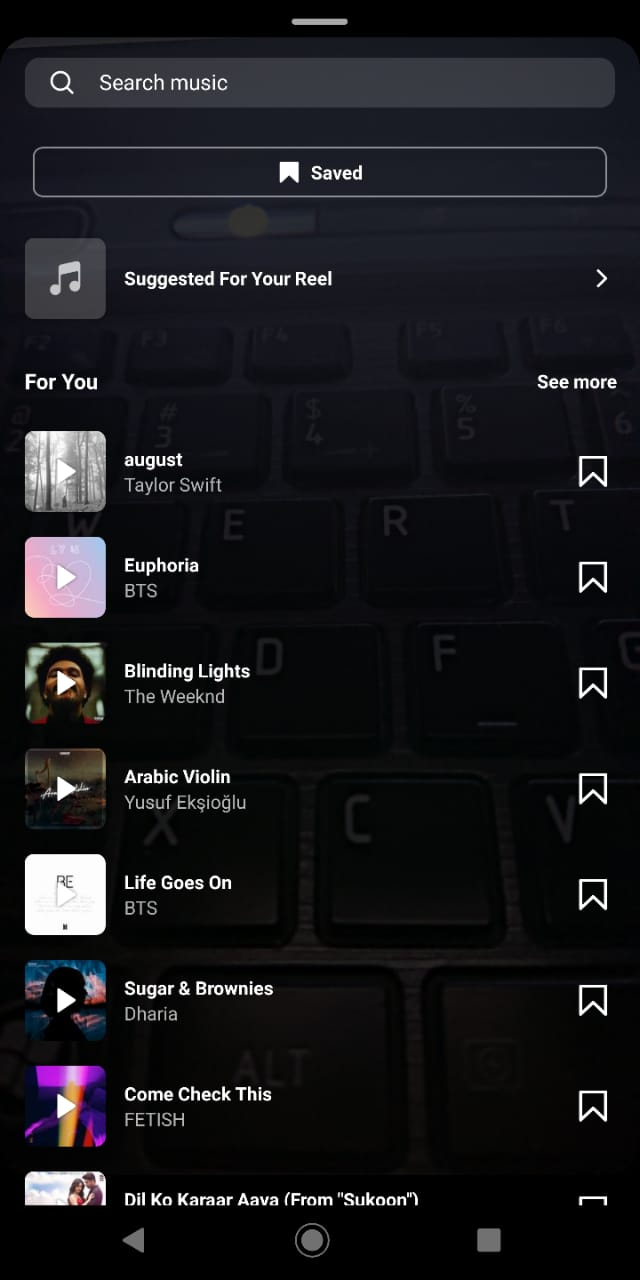Viewport: 640px width, 1280px height.
Task: Play preview of Arabic Violin
Action: click(x=65, y=789)
